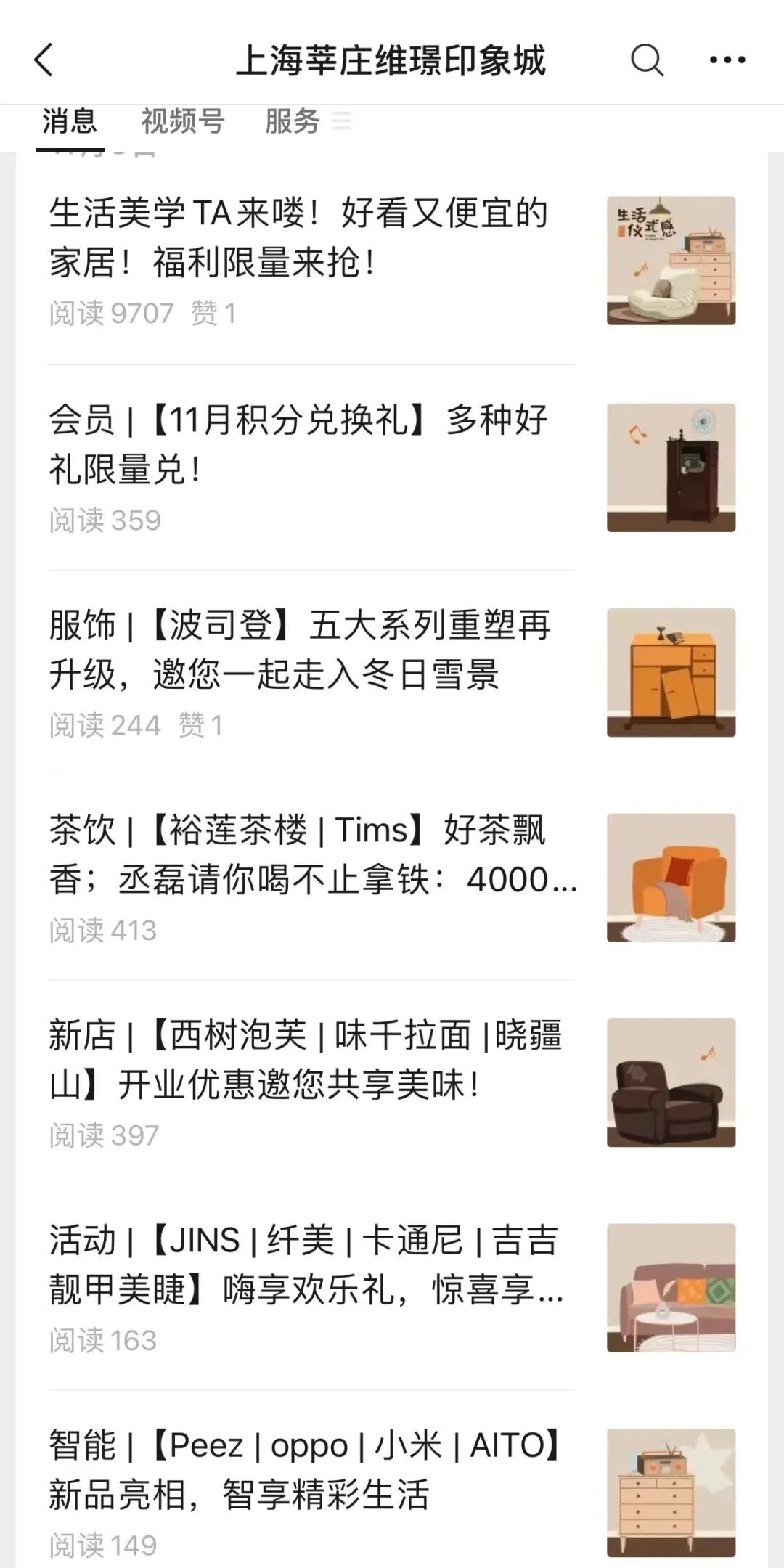Go back to the previous page
The image size is (784, 1568).
[x=44, y=60]
